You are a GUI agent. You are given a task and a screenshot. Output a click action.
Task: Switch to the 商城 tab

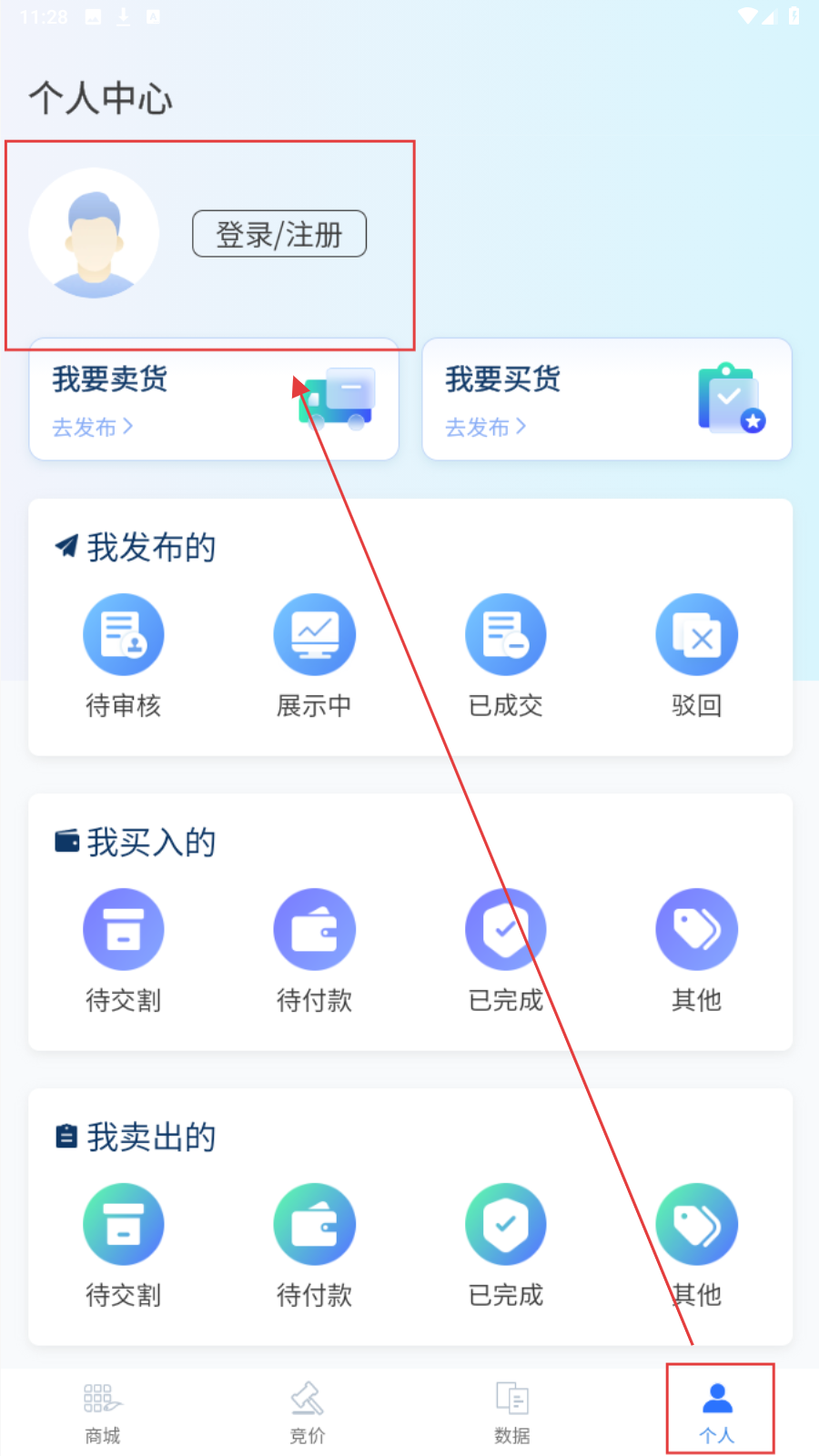[x=103, y=1412]
